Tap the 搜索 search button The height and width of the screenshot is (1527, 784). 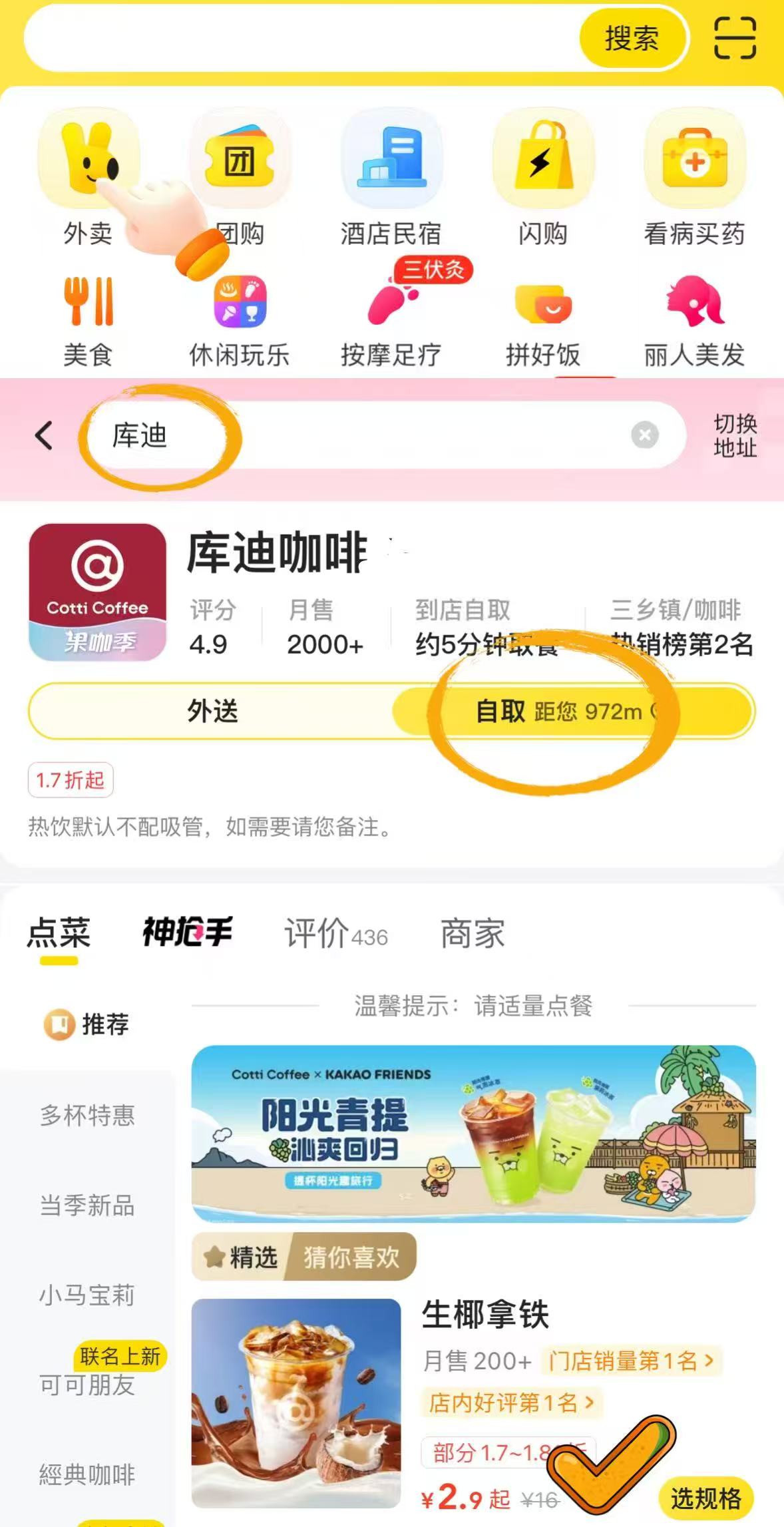tap(631, 39)
